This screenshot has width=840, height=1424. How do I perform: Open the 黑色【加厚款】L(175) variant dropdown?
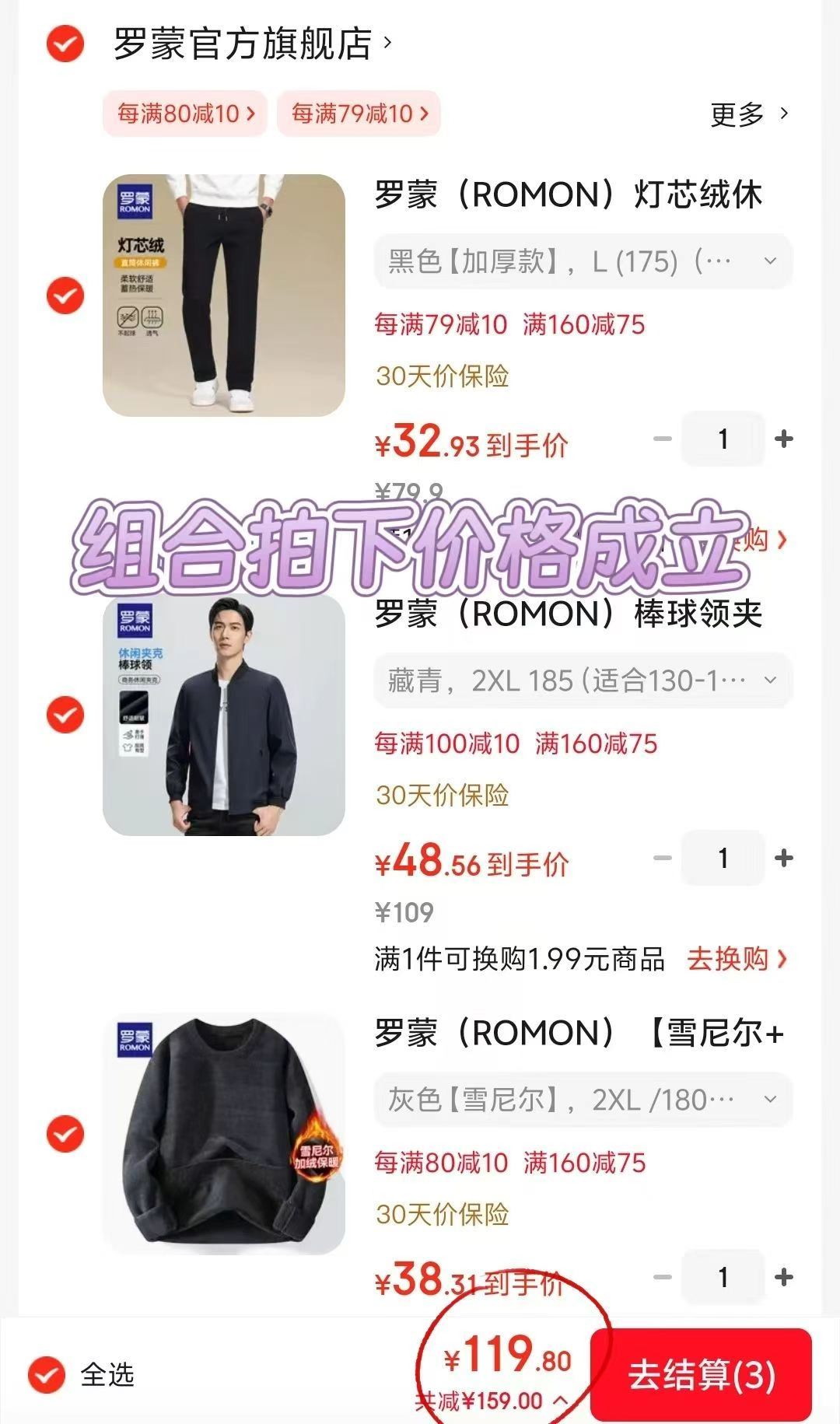click(x=582, y=261)
